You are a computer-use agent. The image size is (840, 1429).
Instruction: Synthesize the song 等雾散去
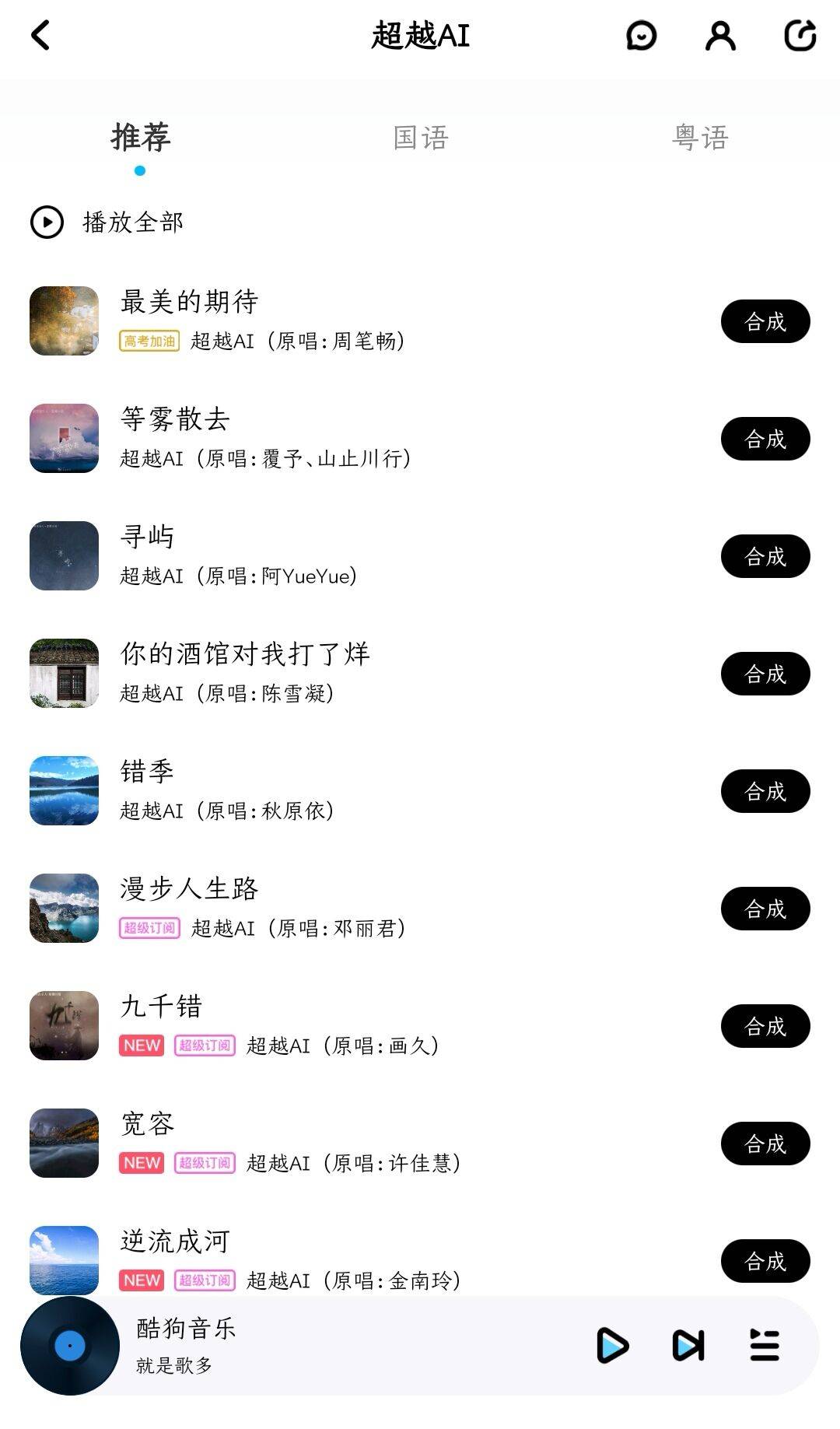[x=765, y=439]
